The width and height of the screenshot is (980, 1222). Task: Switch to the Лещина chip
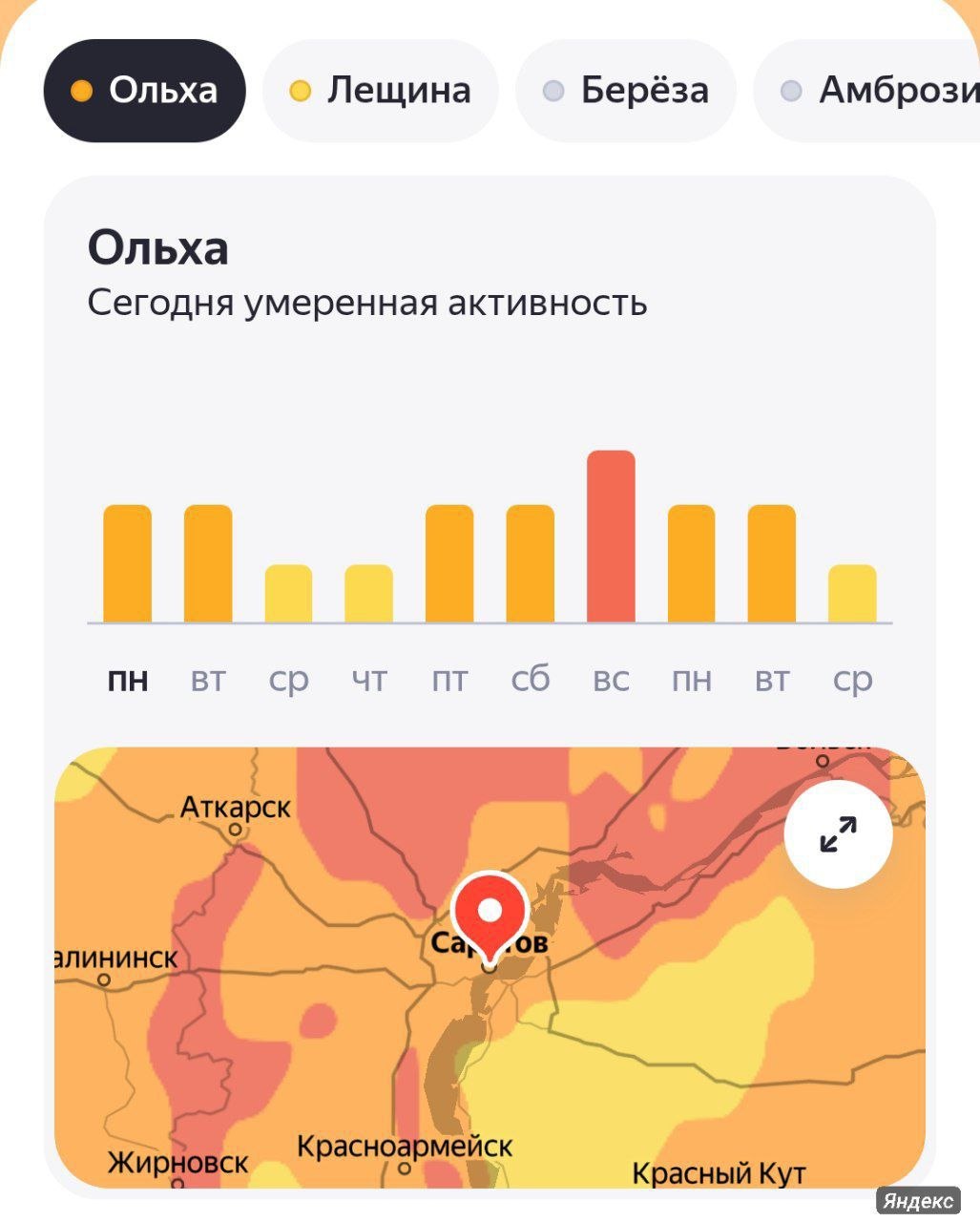point(380,91)
